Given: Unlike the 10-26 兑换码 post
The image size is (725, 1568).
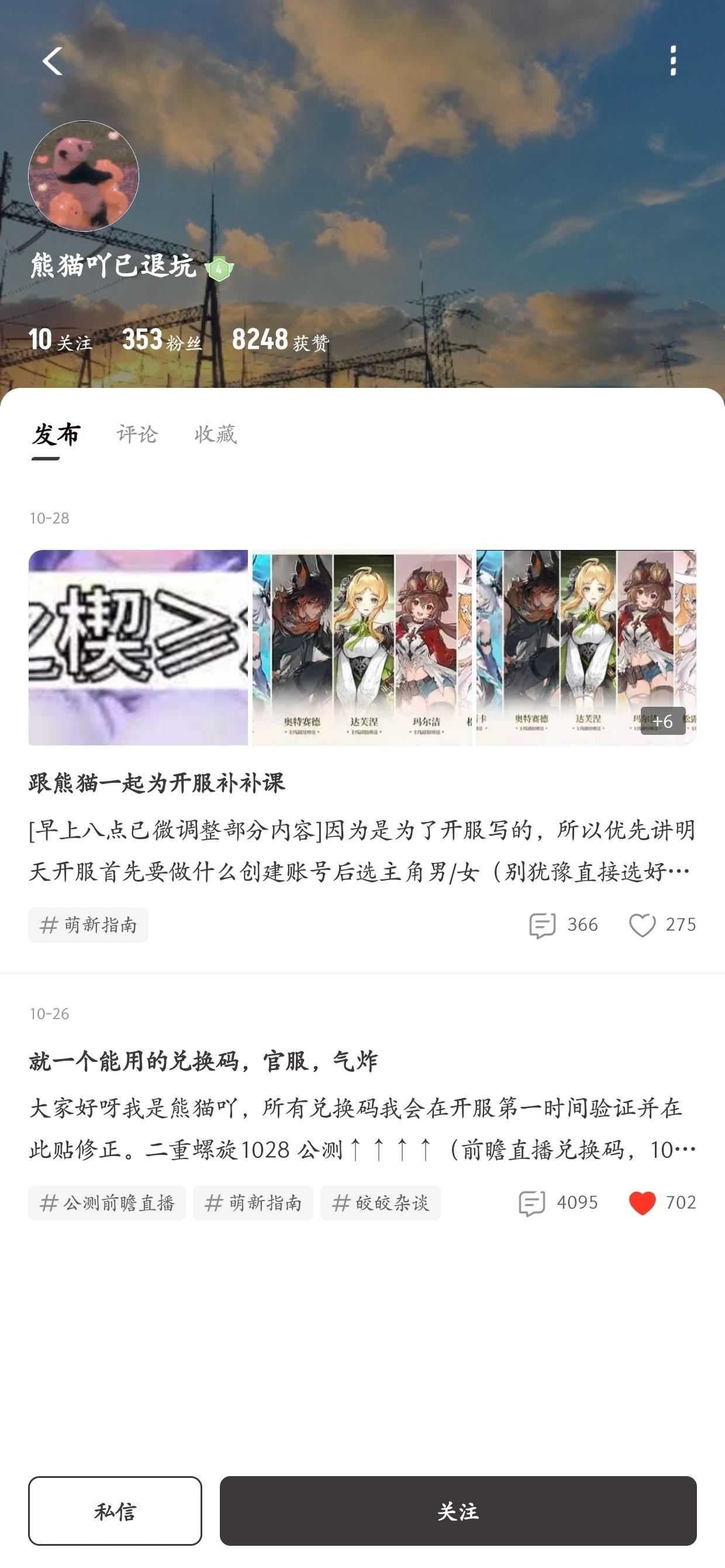Looking at the screenshot, I should pyautogui.click(x=643, y=1202).
